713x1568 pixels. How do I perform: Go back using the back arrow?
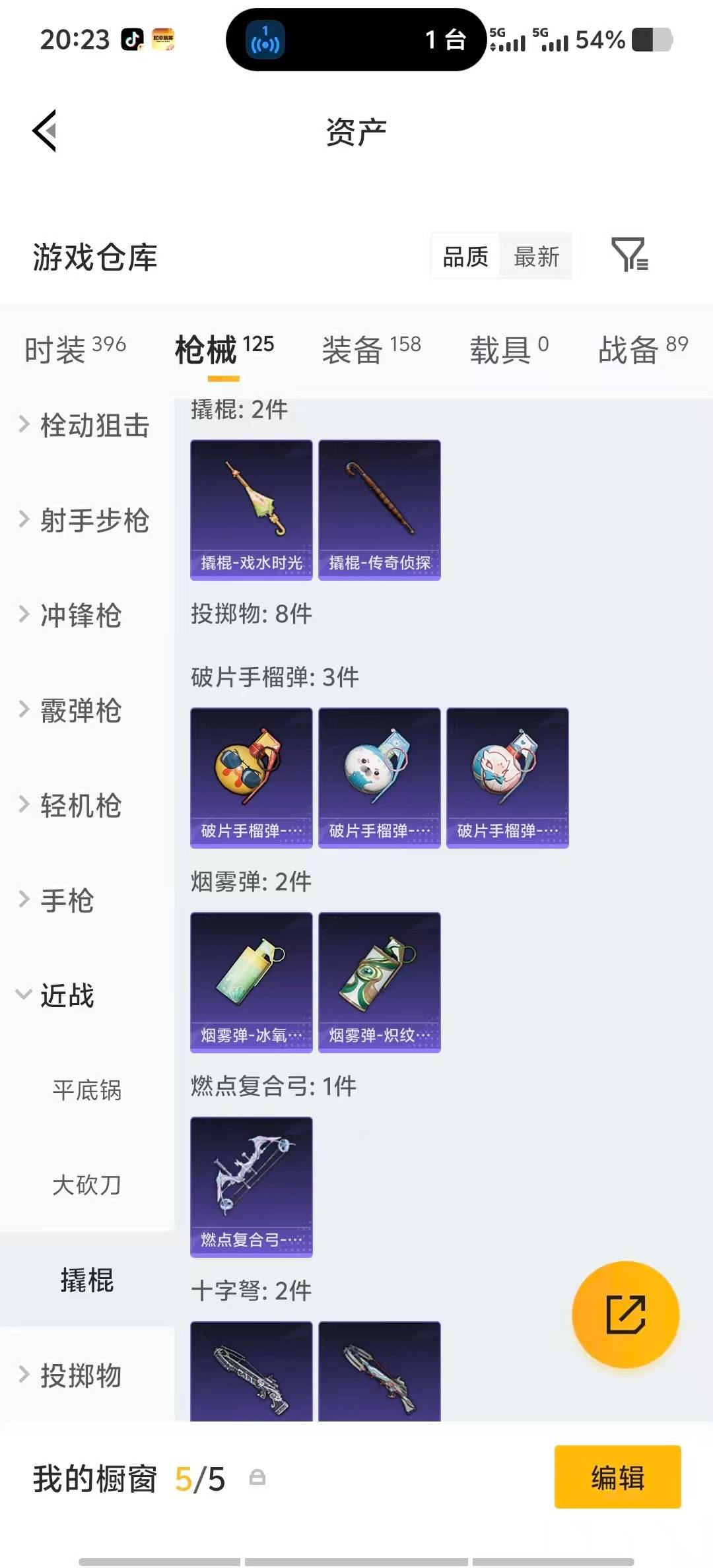(x=44, y=130)
